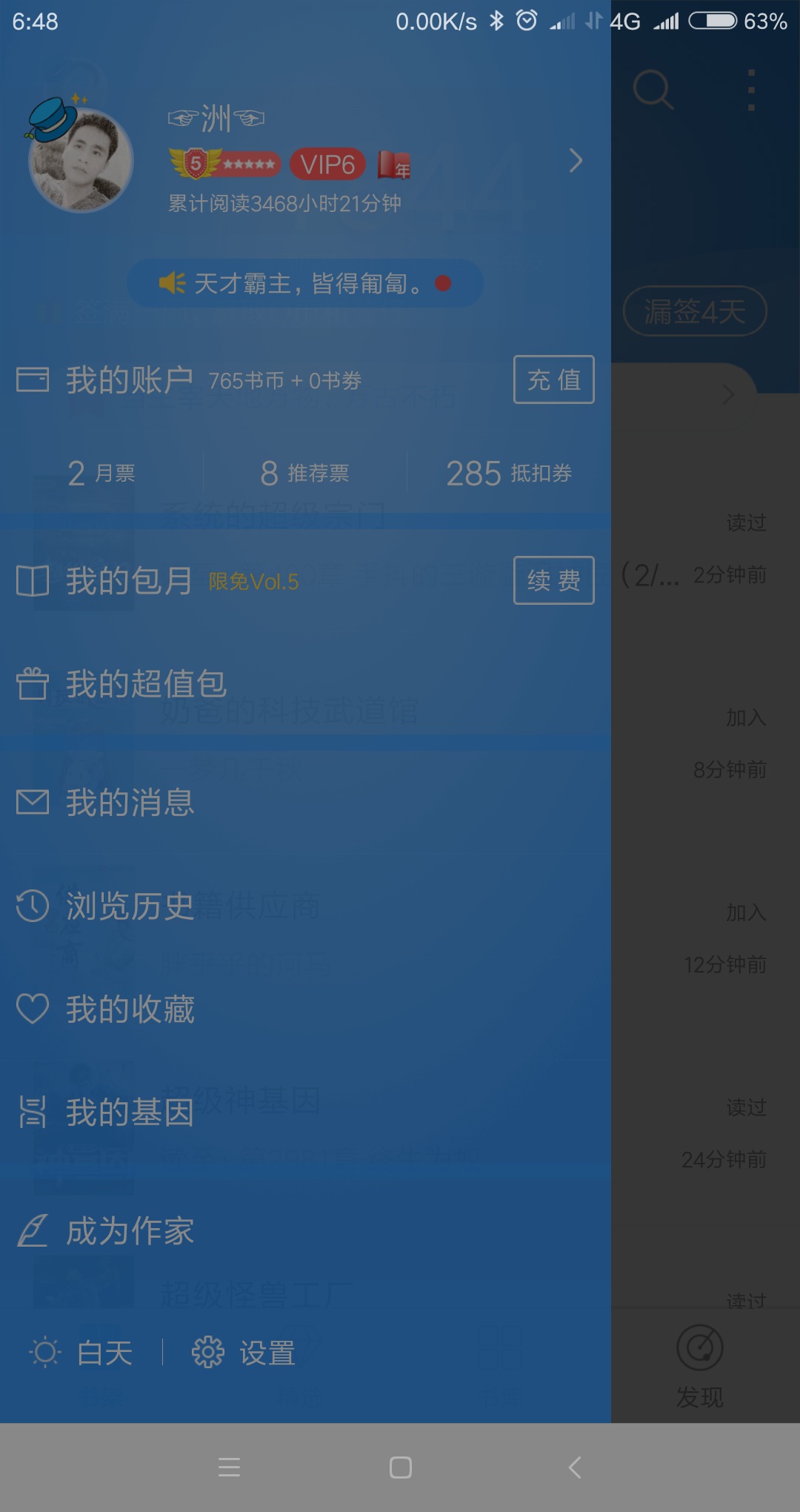View the 月票 monthly tickets

click(101, 473)
